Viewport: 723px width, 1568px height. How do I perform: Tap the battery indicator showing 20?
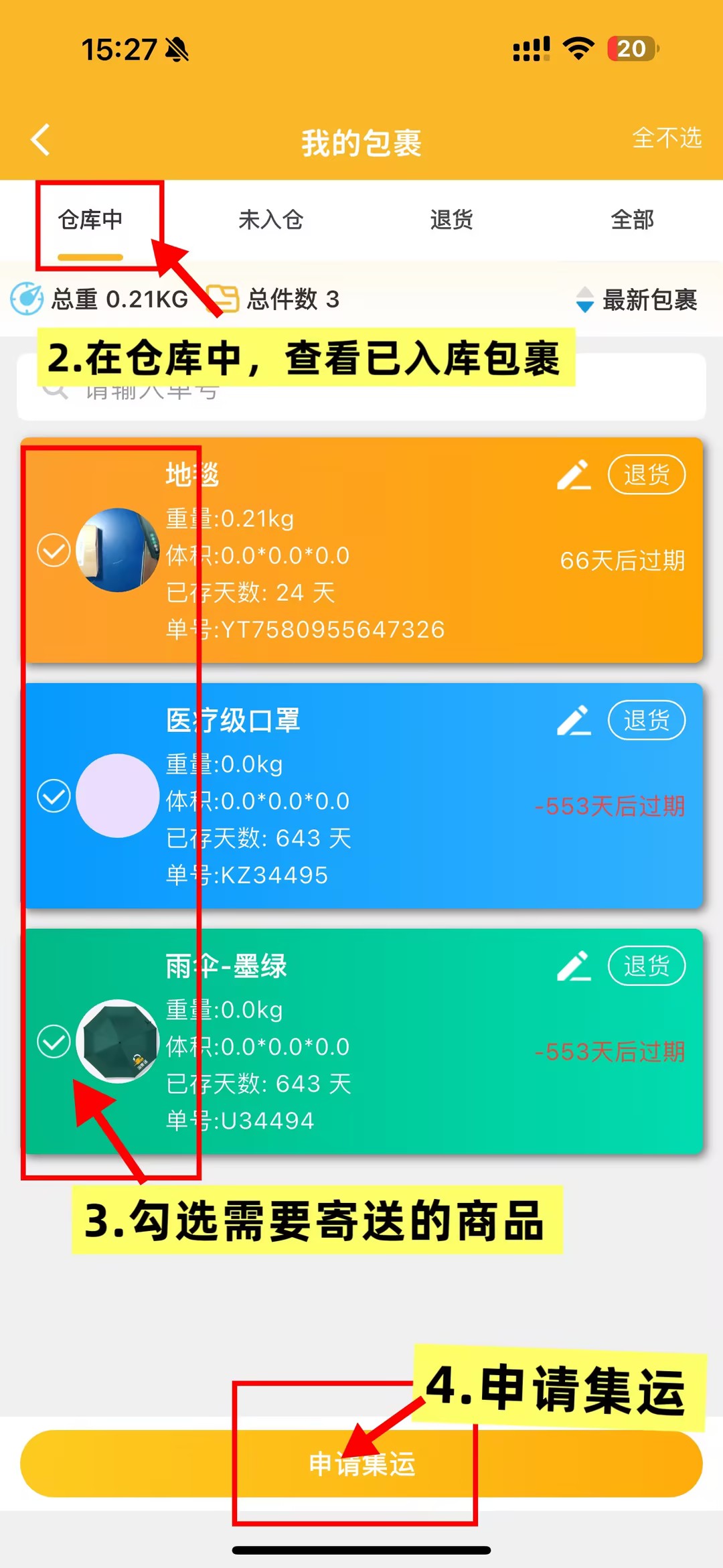(632, 48)
